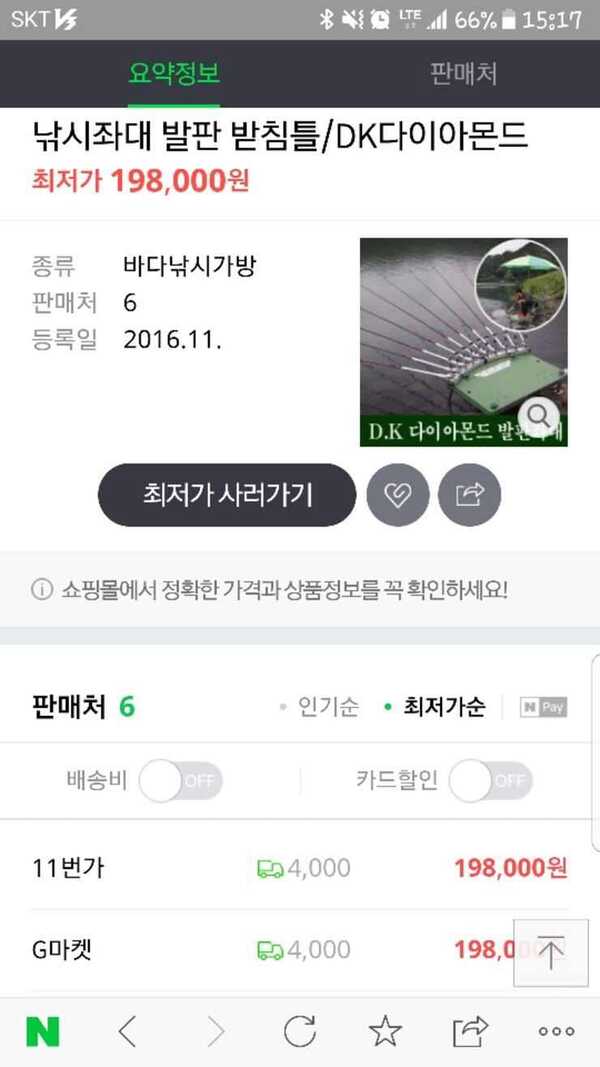
Task: Enable the 카드할인 switch
Action: (491, 781)
